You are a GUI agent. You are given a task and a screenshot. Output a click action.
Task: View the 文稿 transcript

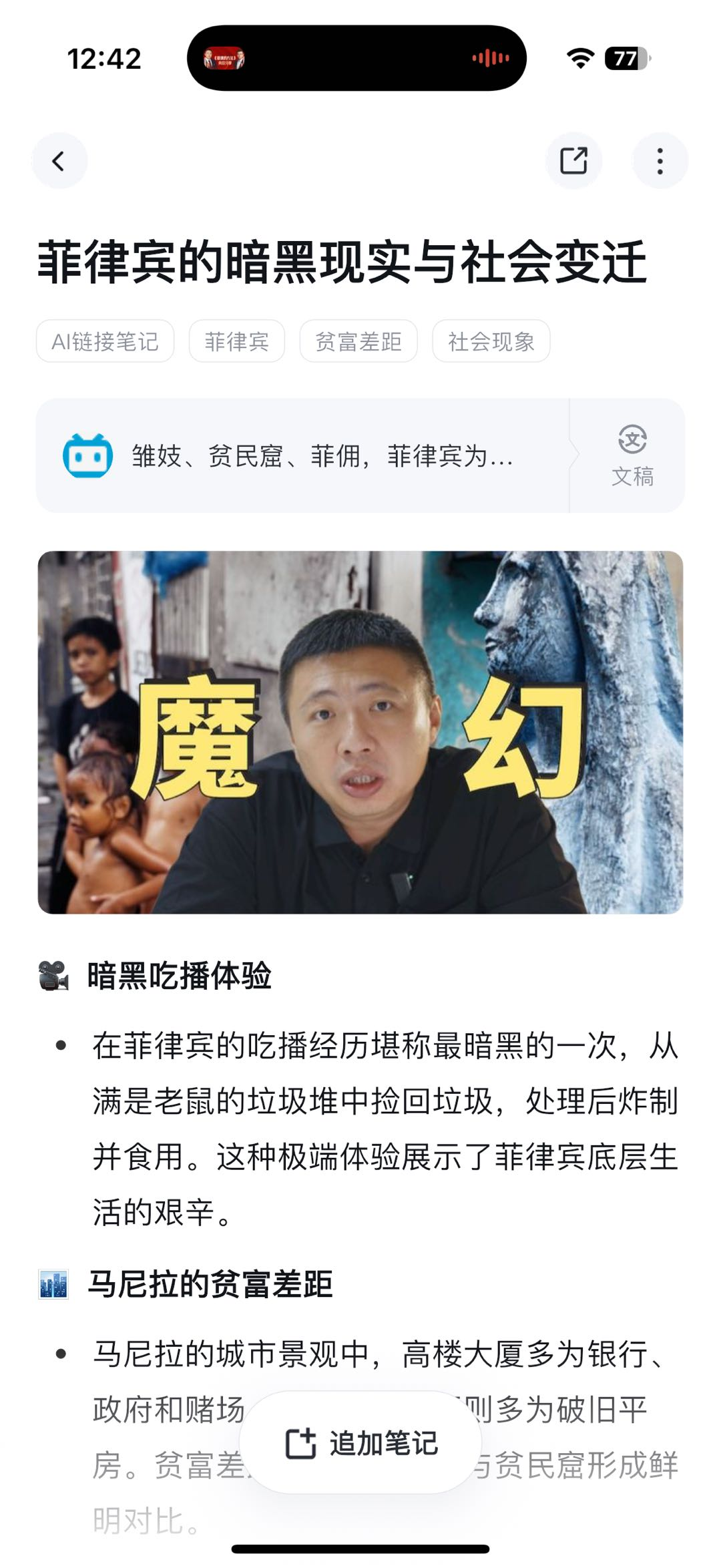tap(632, 456)
